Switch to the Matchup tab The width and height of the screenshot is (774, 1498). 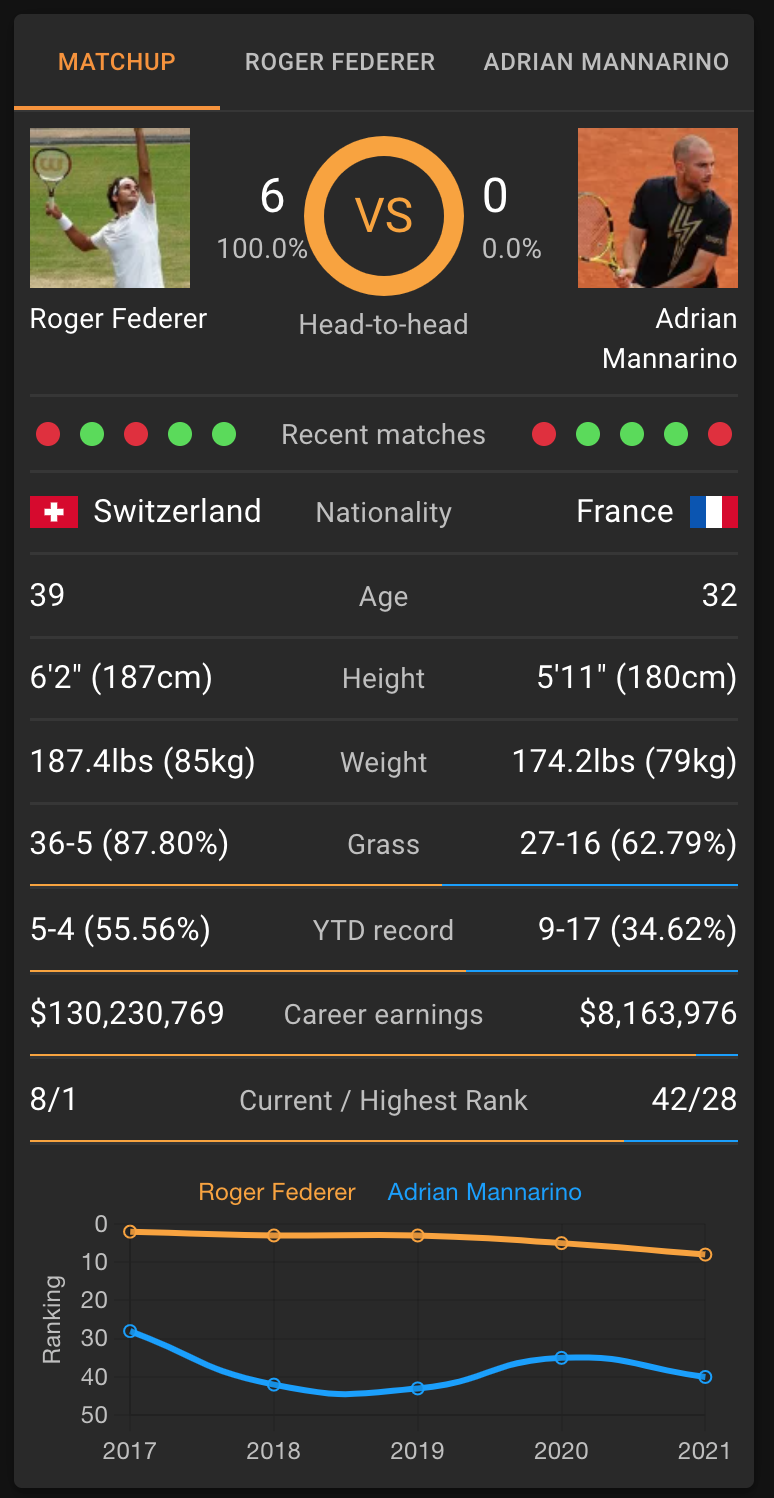(117, 62)
